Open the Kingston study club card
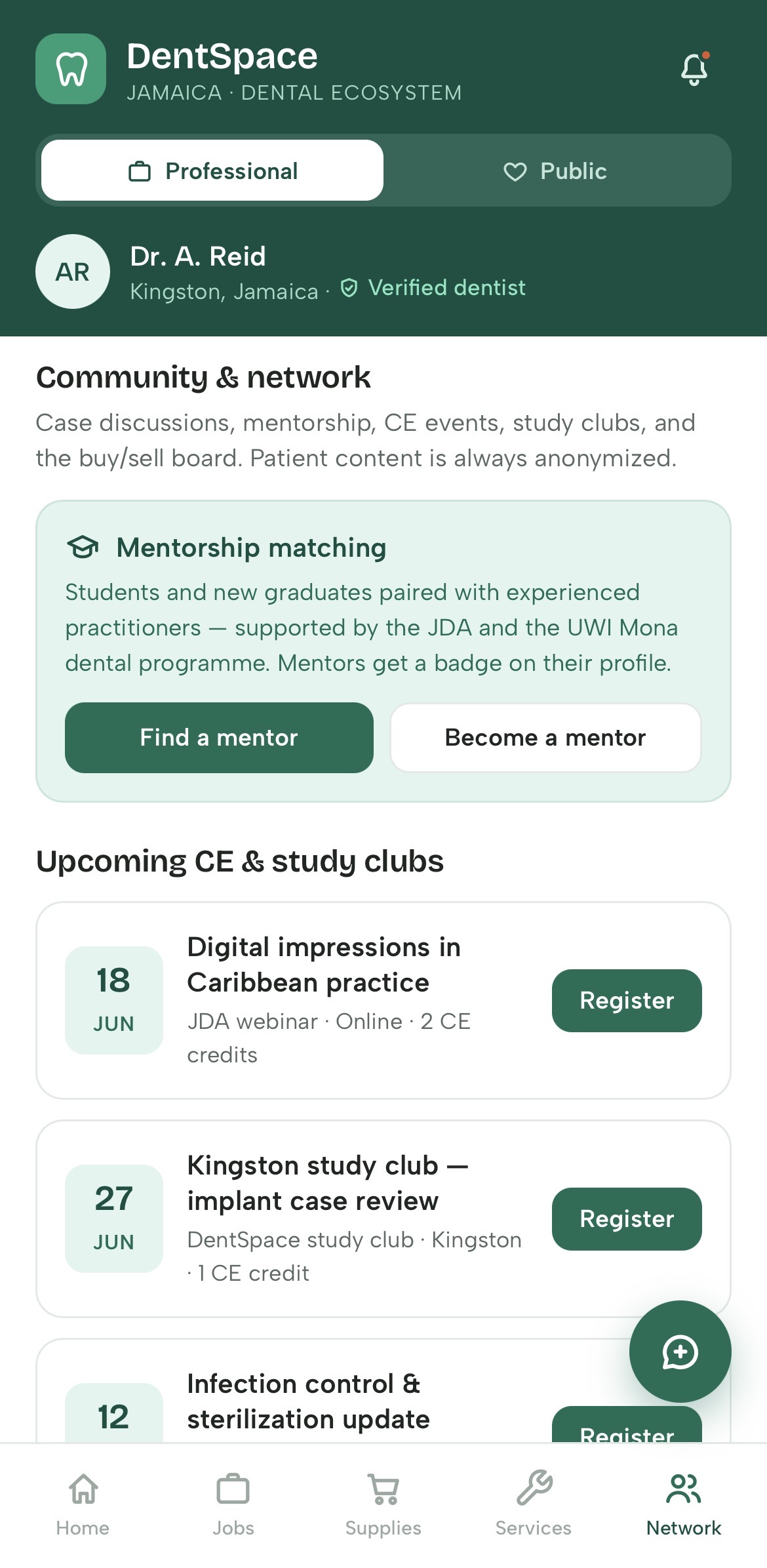This screenshot has height=1568, width=767. tap(383, 1219)
